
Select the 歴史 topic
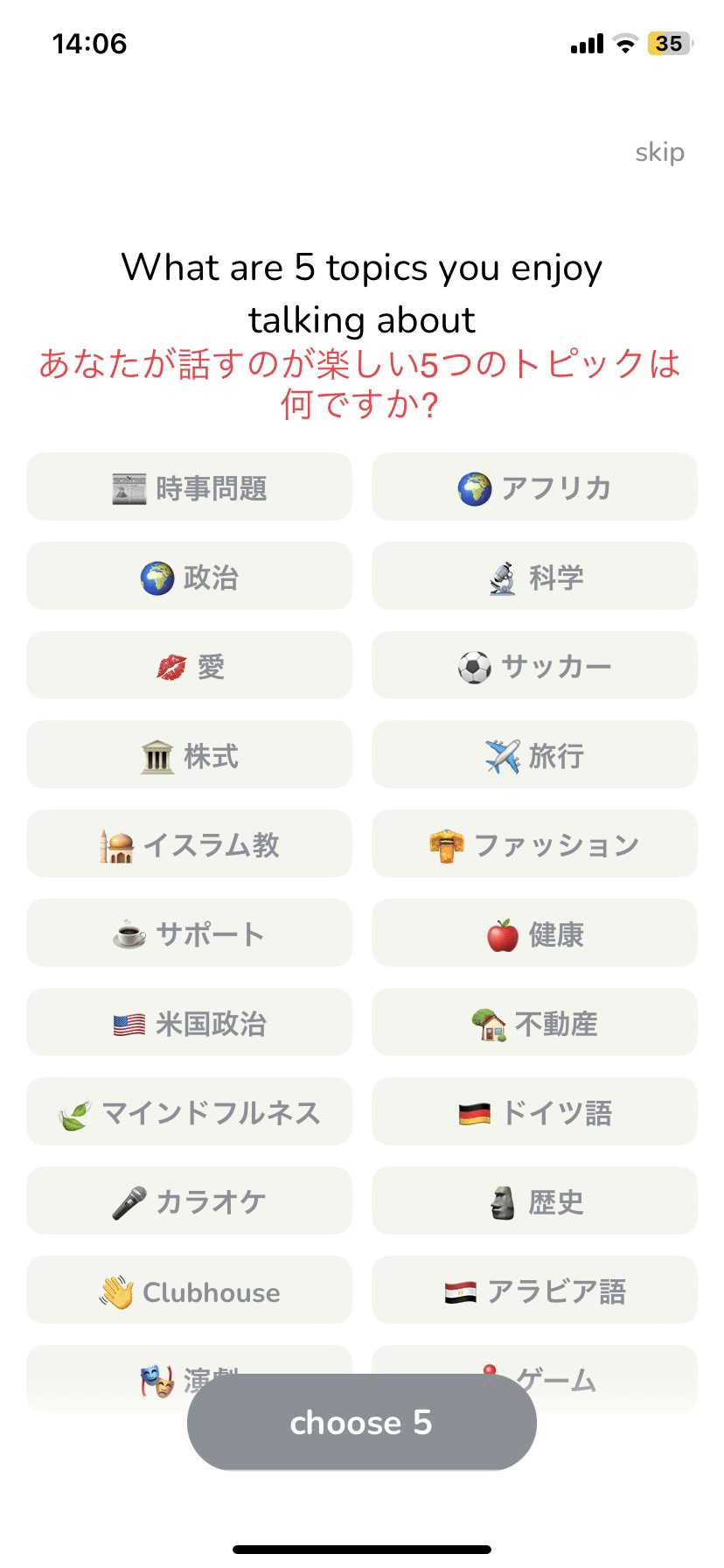(534, 1201)
